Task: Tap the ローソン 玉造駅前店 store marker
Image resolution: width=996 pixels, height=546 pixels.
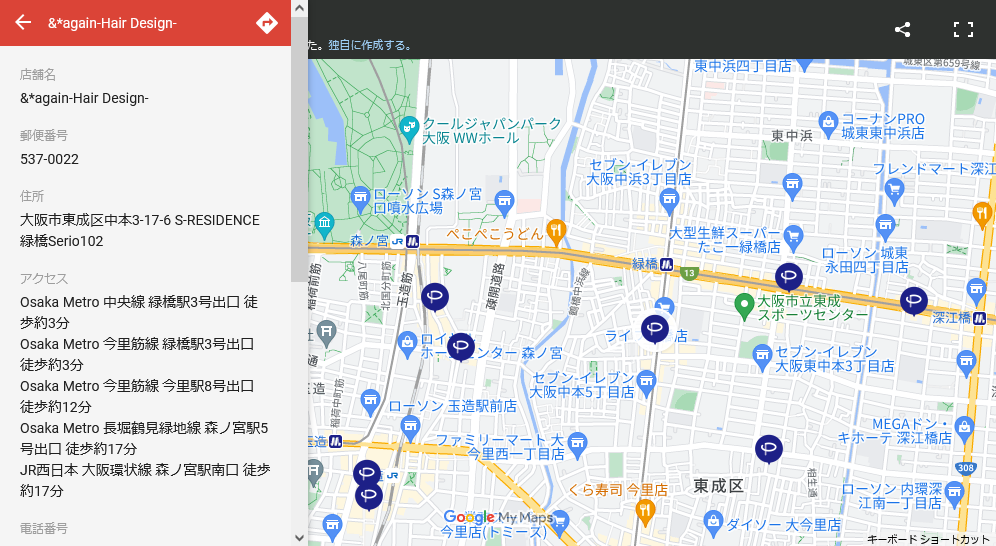Action: (x=372, y=402)
